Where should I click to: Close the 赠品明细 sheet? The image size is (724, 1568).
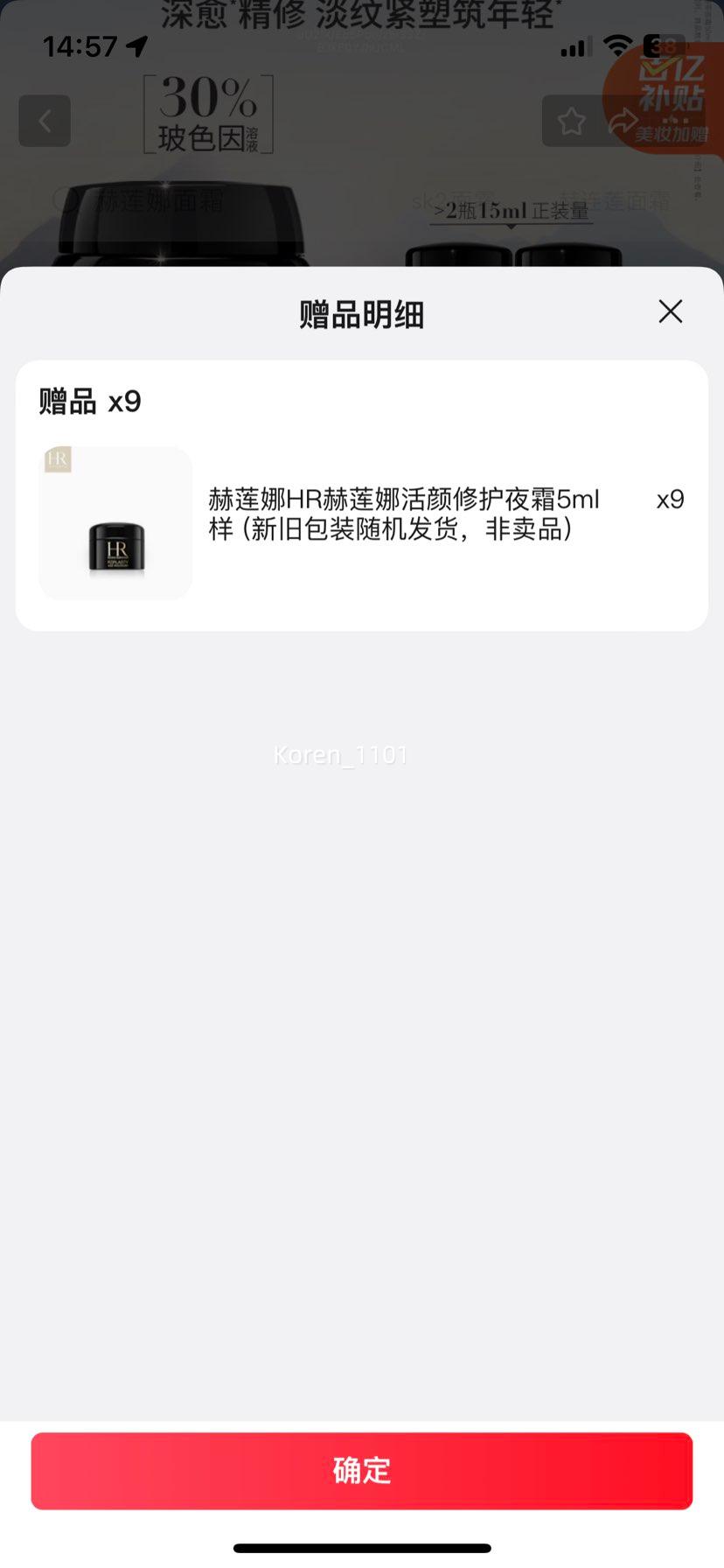click(670, 311)
